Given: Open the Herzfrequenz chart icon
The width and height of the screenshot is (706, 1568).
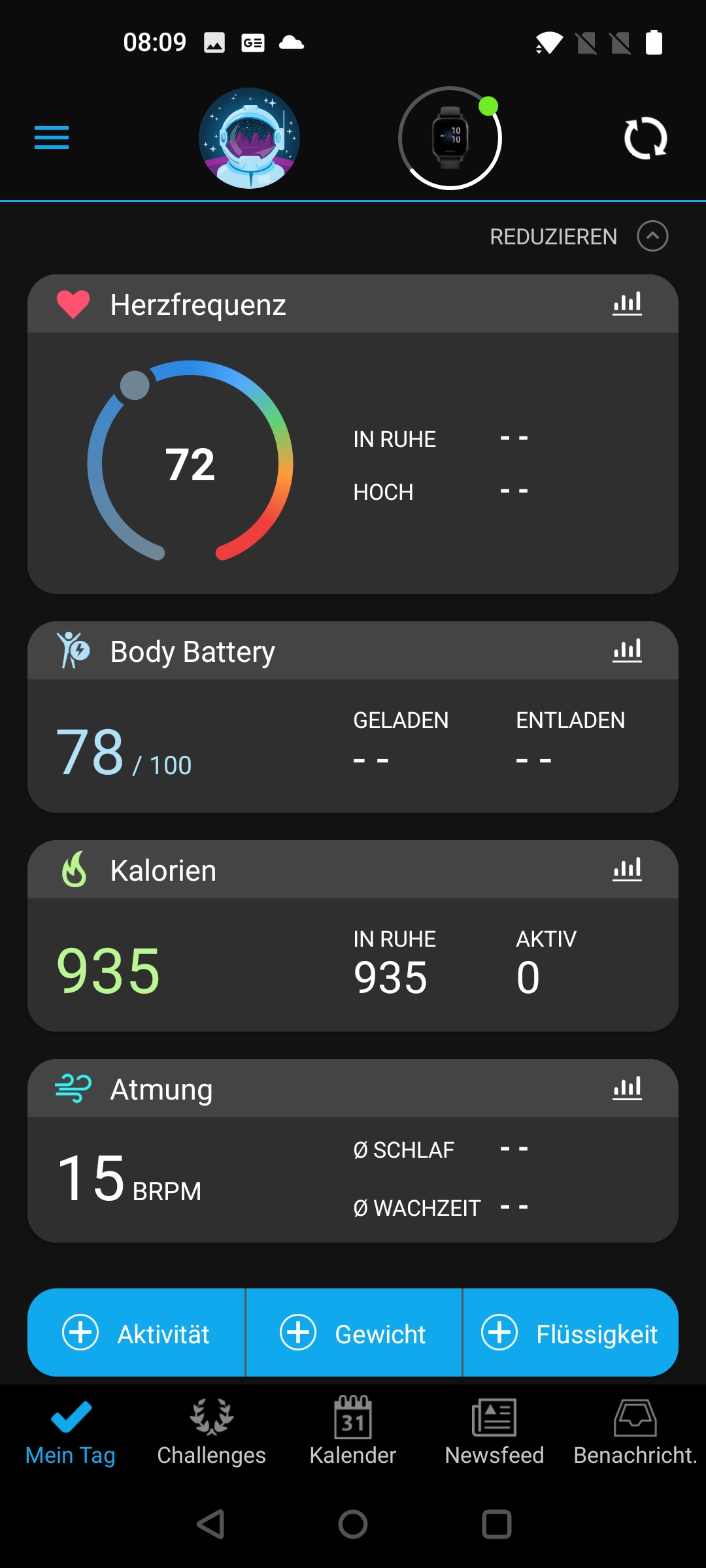Looking at the screenshot, I should (x=627, y=304).
